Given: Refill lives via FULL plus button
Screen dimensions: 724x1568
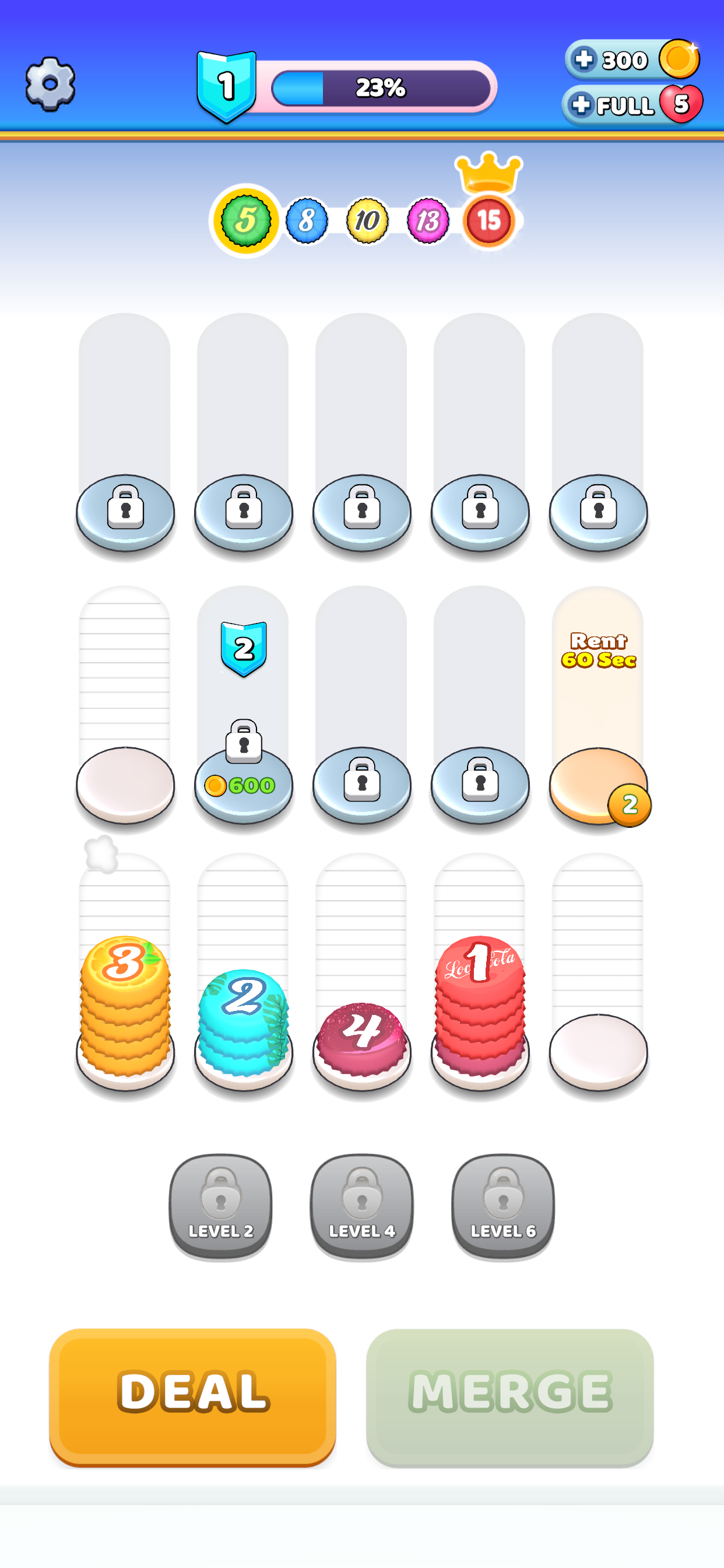Looking at the screenshot, I should pyautogui.click(x=582, y=104).
